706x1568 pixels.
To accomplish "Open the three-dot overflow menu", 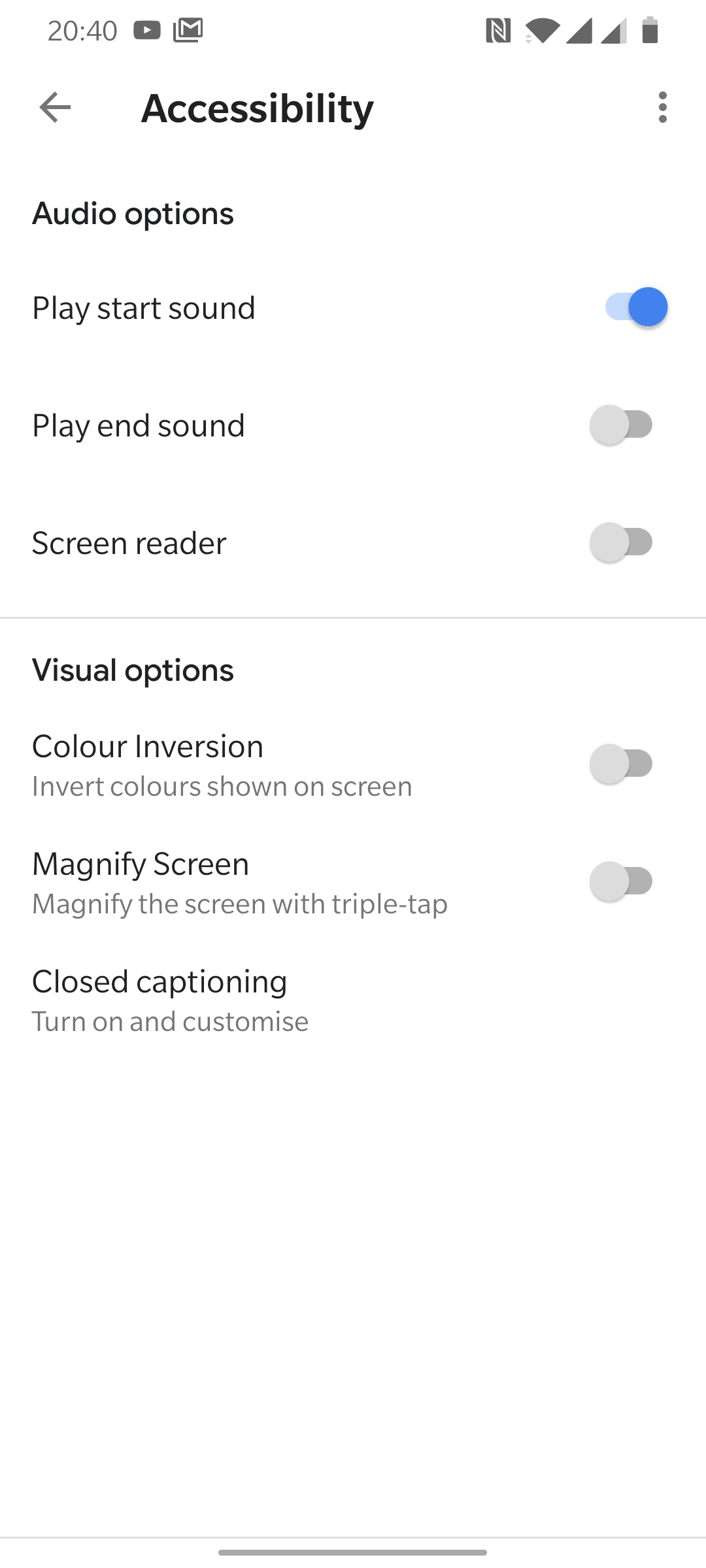I will [x=663, y=107].
